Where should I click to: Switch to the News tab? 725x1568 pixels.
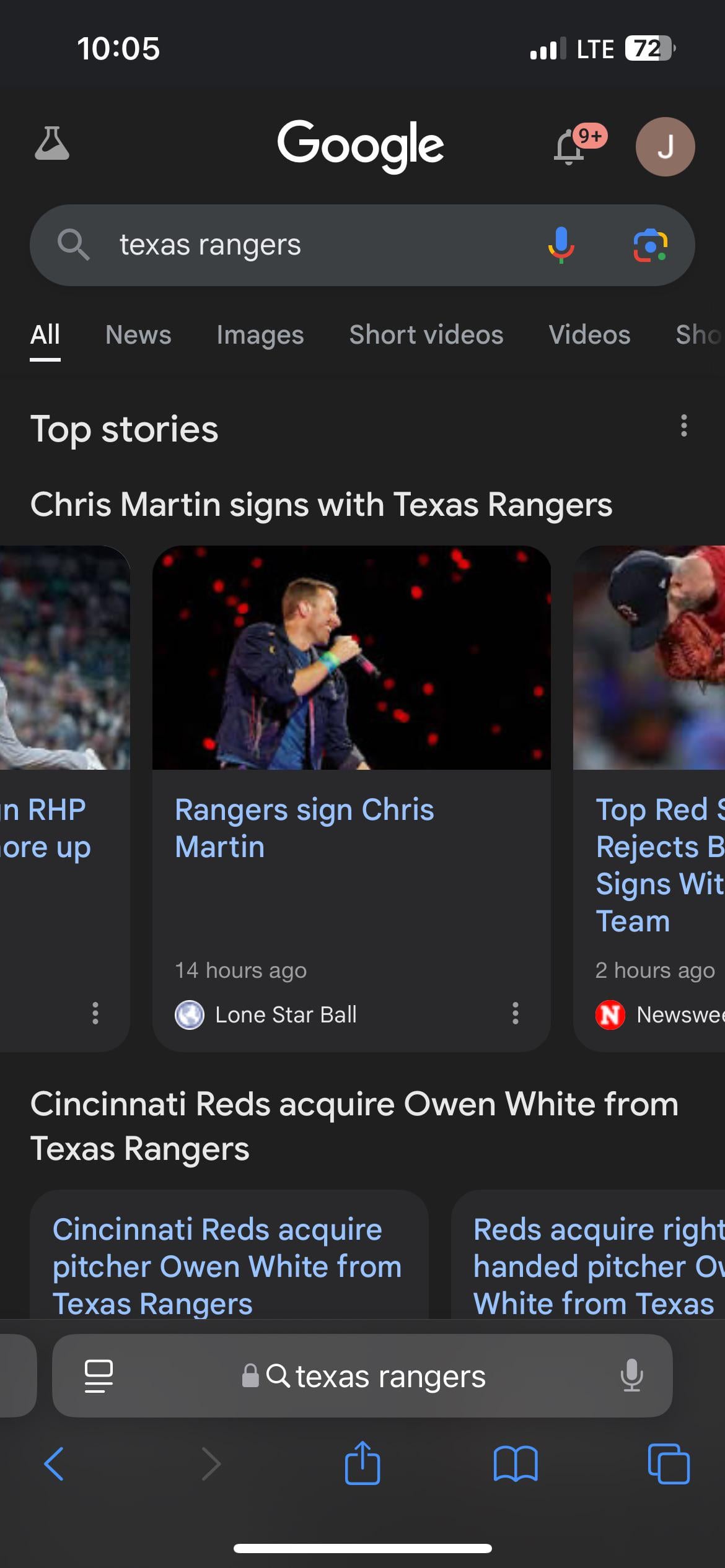[x=138, y=335]
